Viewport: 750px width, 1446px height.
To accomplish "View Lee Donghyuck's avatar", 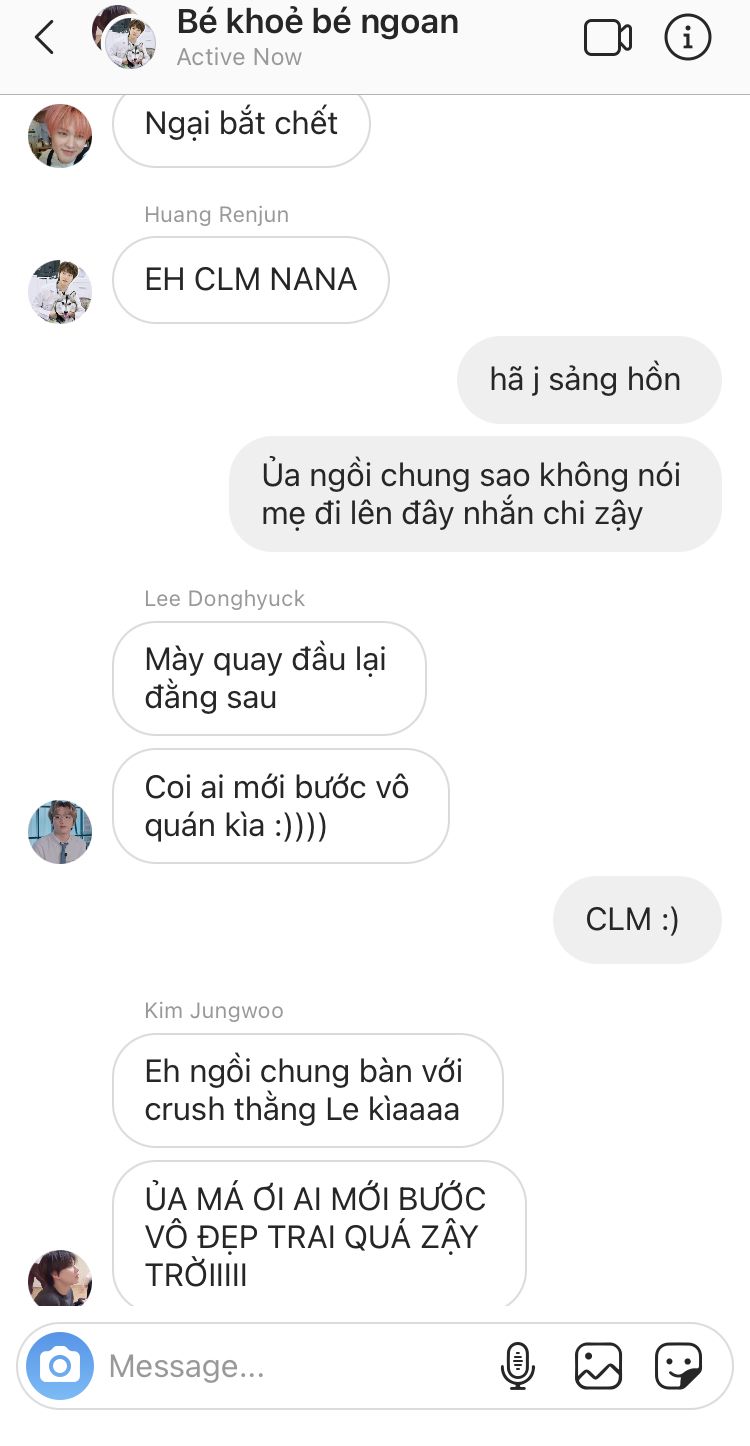I will pyautogui.click(x=60, y=832).
